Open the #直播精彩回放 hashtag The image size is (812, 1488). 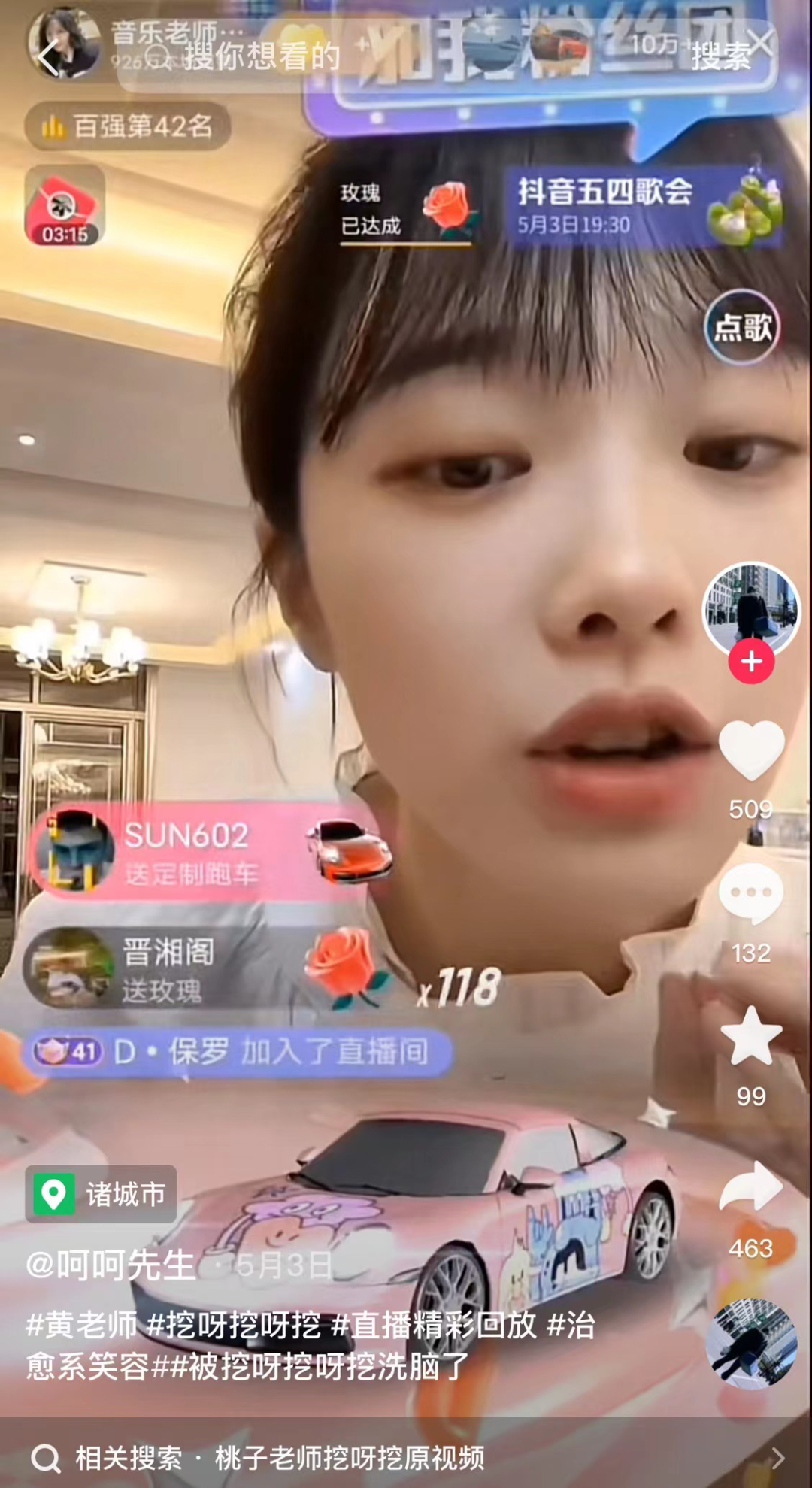coord(434,1325)
